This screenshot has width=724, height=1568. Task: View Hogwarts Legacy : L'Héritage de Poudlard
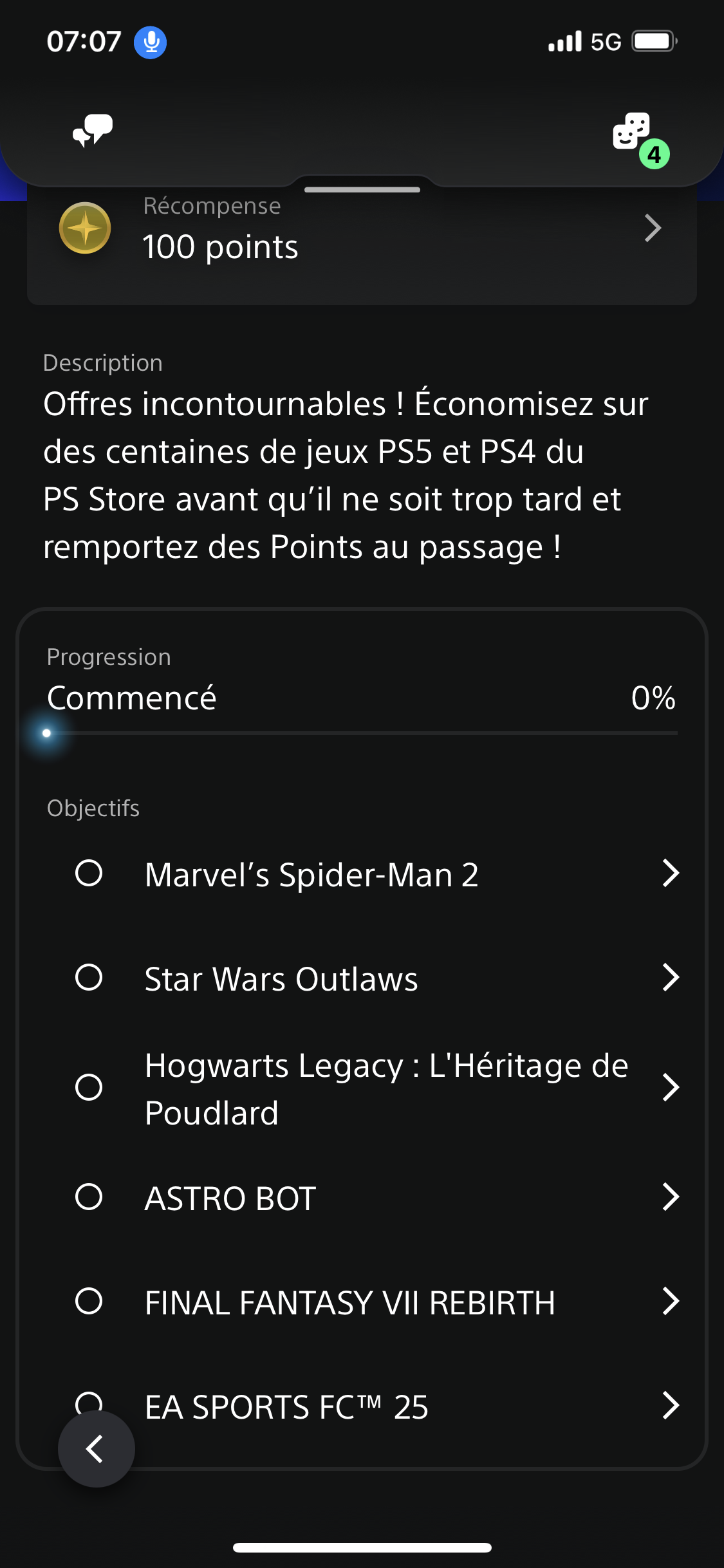378,1088
